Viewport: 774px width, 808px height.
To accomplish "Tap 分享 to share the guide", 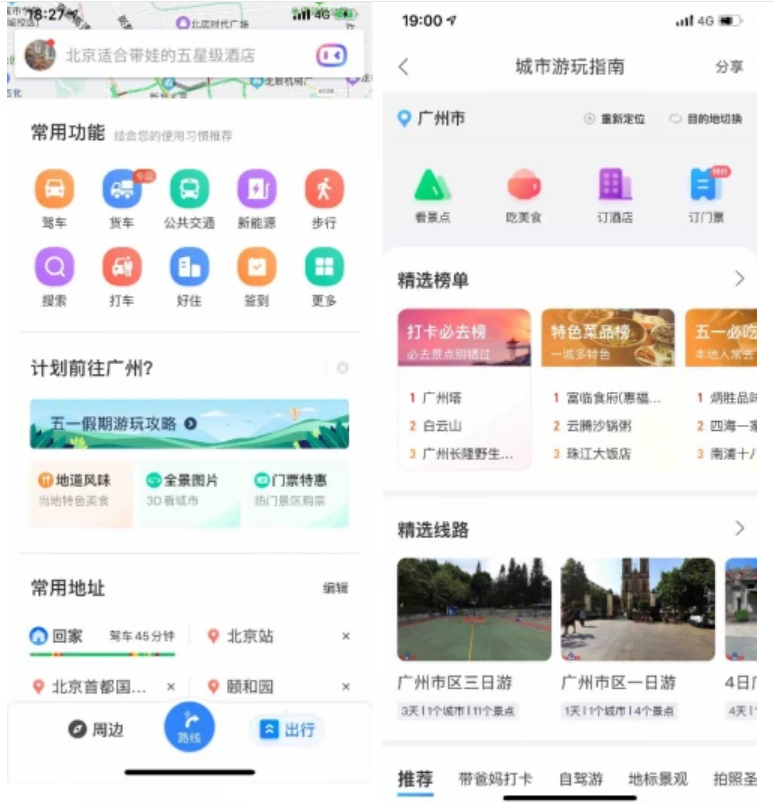I will pos(729,67).
